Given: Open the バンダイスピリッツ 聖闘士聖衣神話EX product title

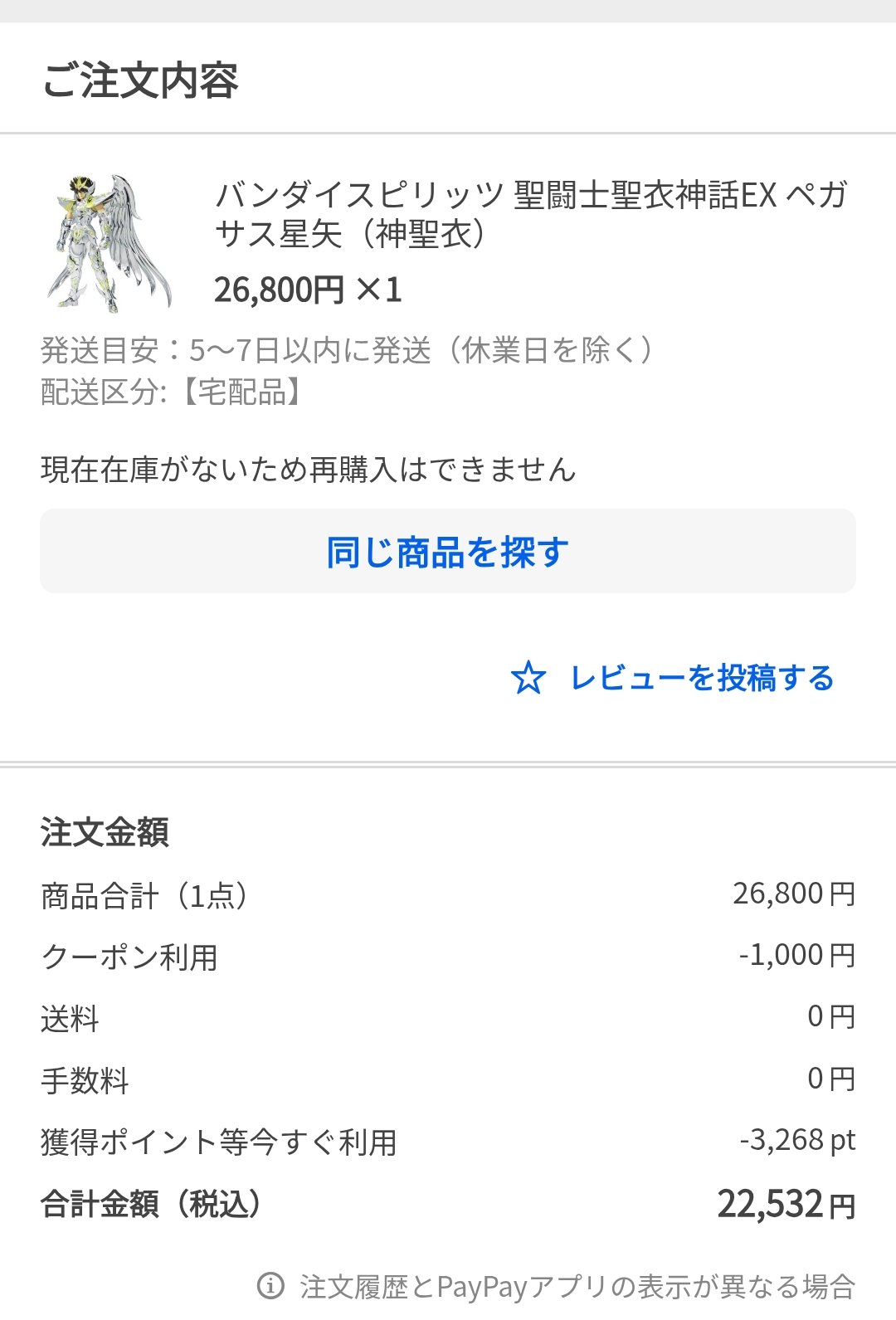Looking at the screenshot, I should (x=531, y=215).
